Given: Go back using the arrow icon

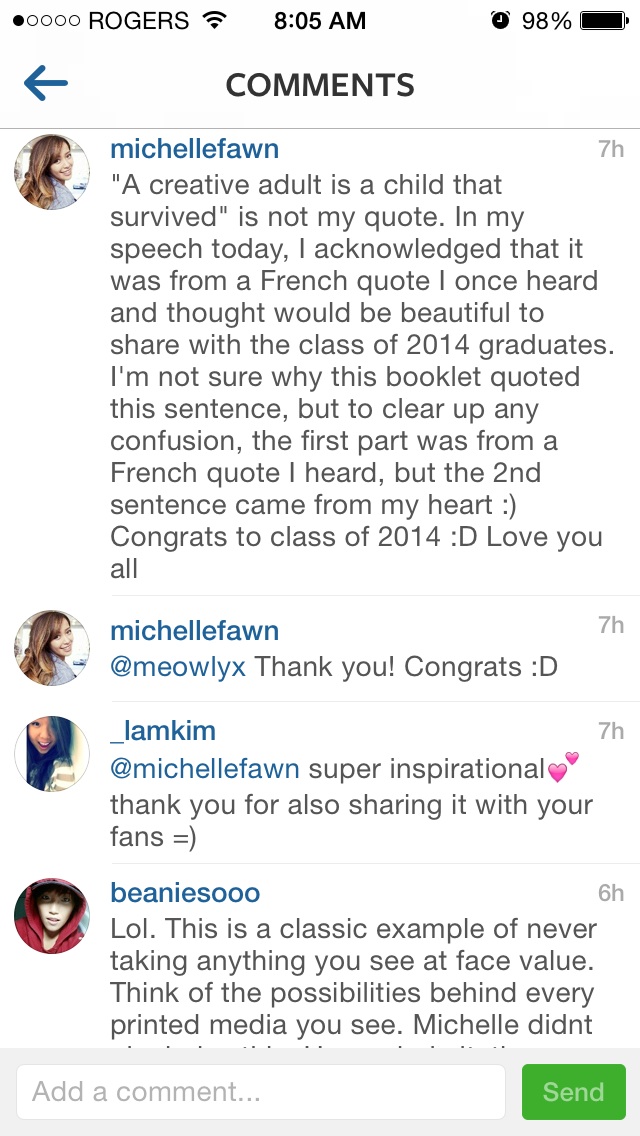Looking at the screenshot, I should click(46, 84).
